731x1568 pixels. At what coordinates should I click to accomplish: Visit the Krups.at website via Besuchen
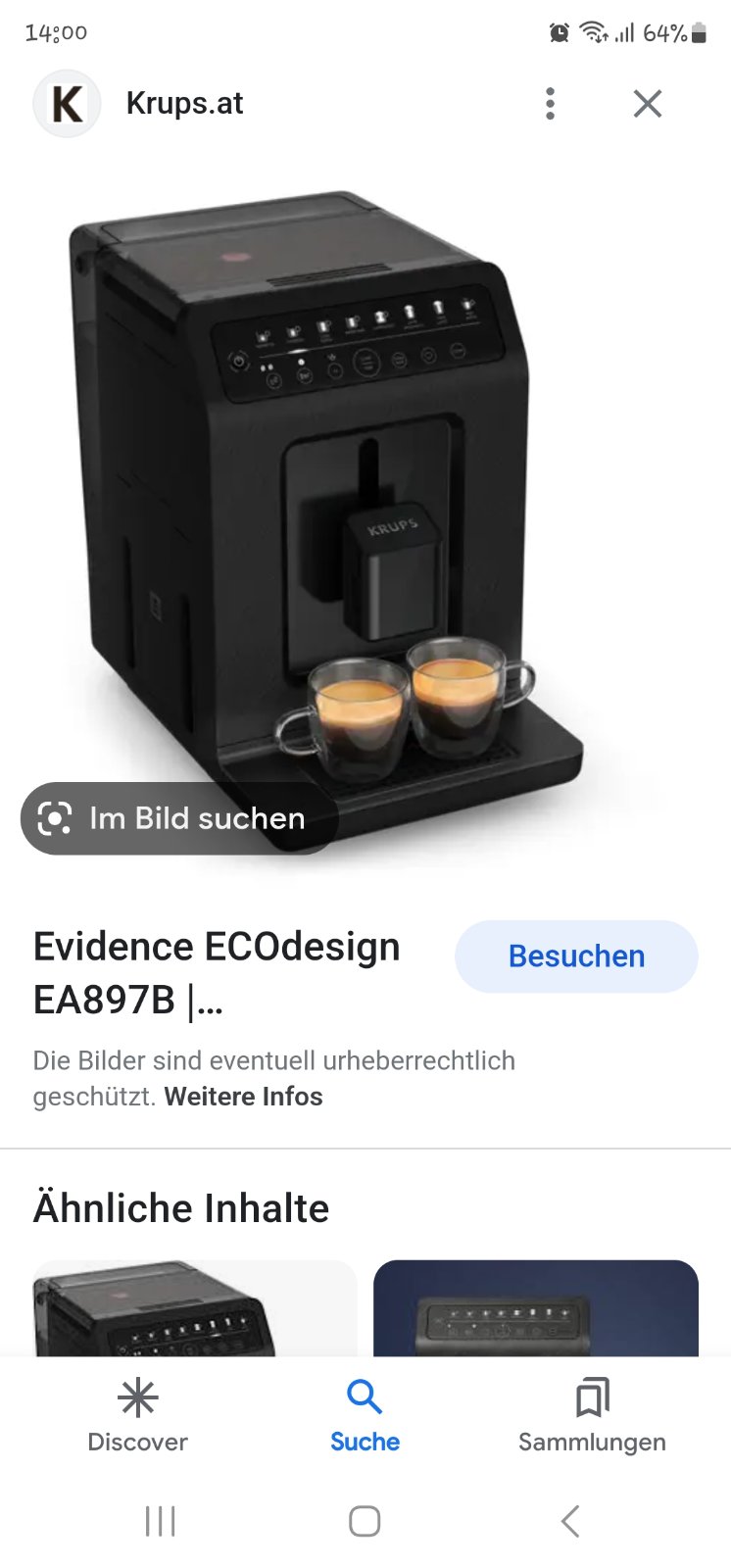[576, 956]
